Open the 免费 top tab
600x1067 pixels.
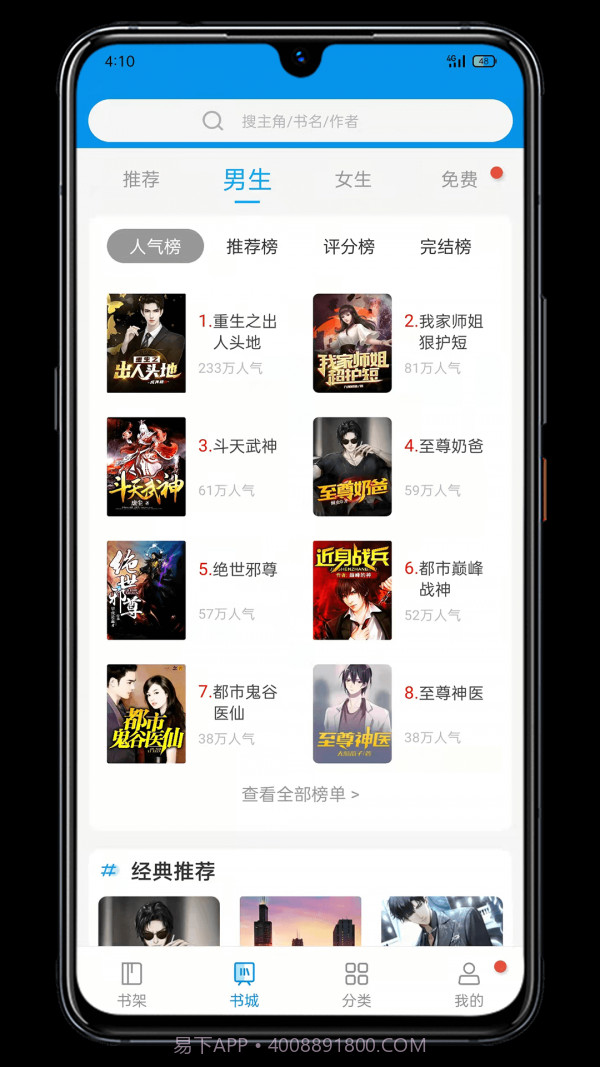pos(459,179)
